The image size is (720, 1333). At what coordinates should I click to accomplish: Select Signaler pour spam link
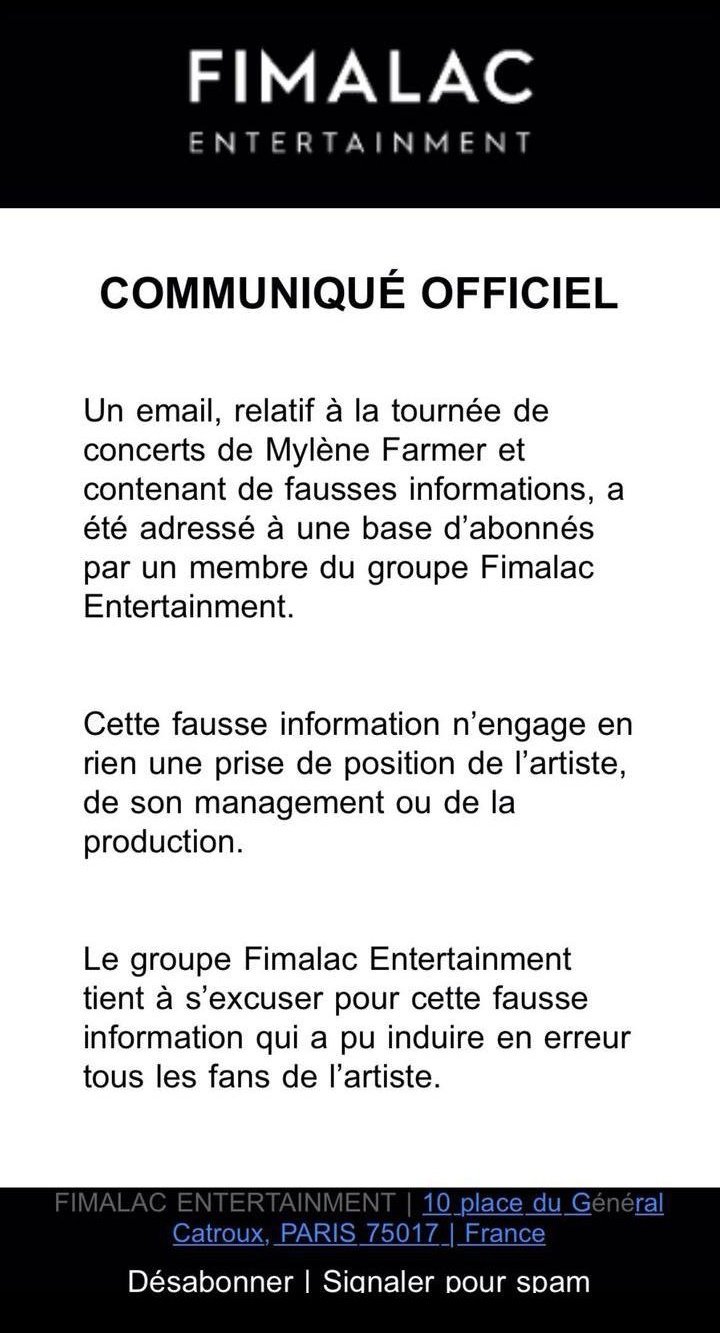[456, 1282]
